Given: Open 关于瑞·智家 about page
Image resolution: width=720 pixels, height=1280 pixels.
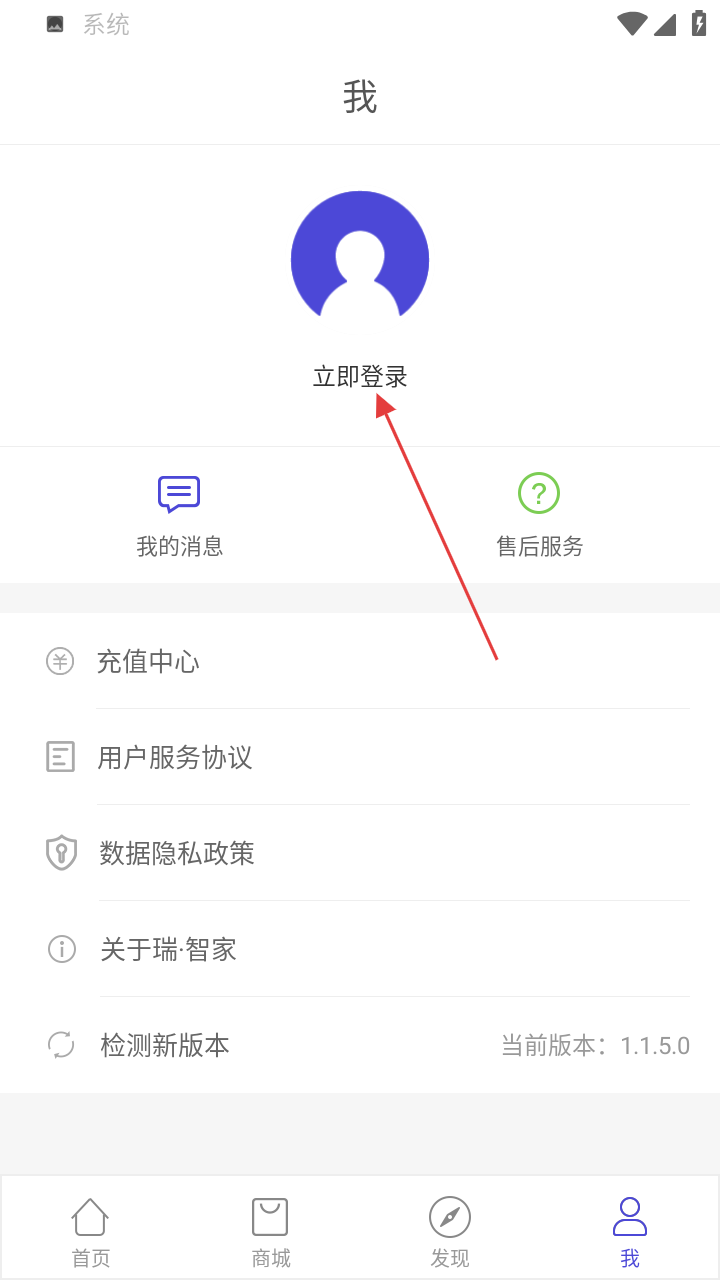Looking at the screenshot, I should 360,949.
